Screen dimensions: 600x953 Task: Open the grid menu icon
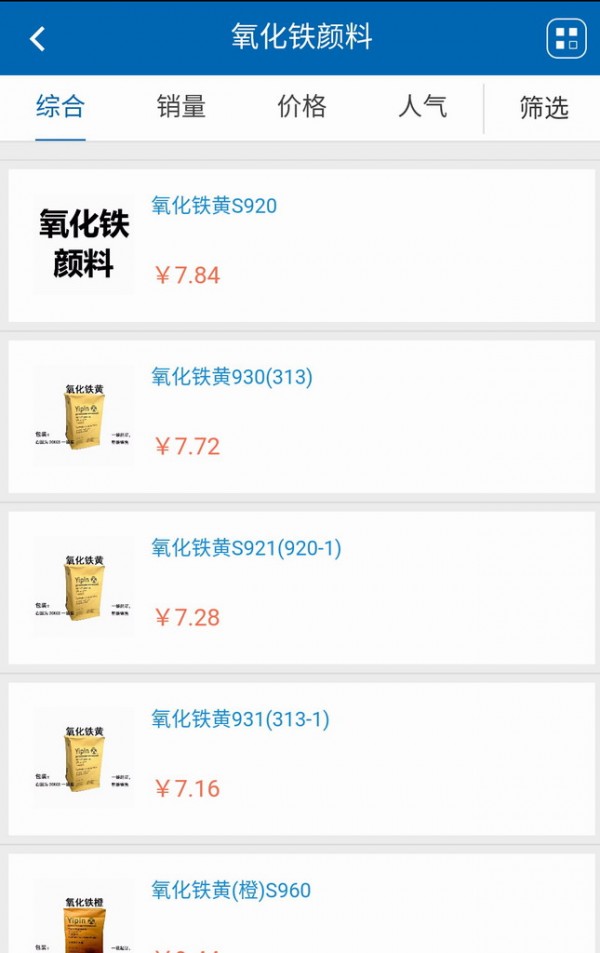[x=566, y=39]
